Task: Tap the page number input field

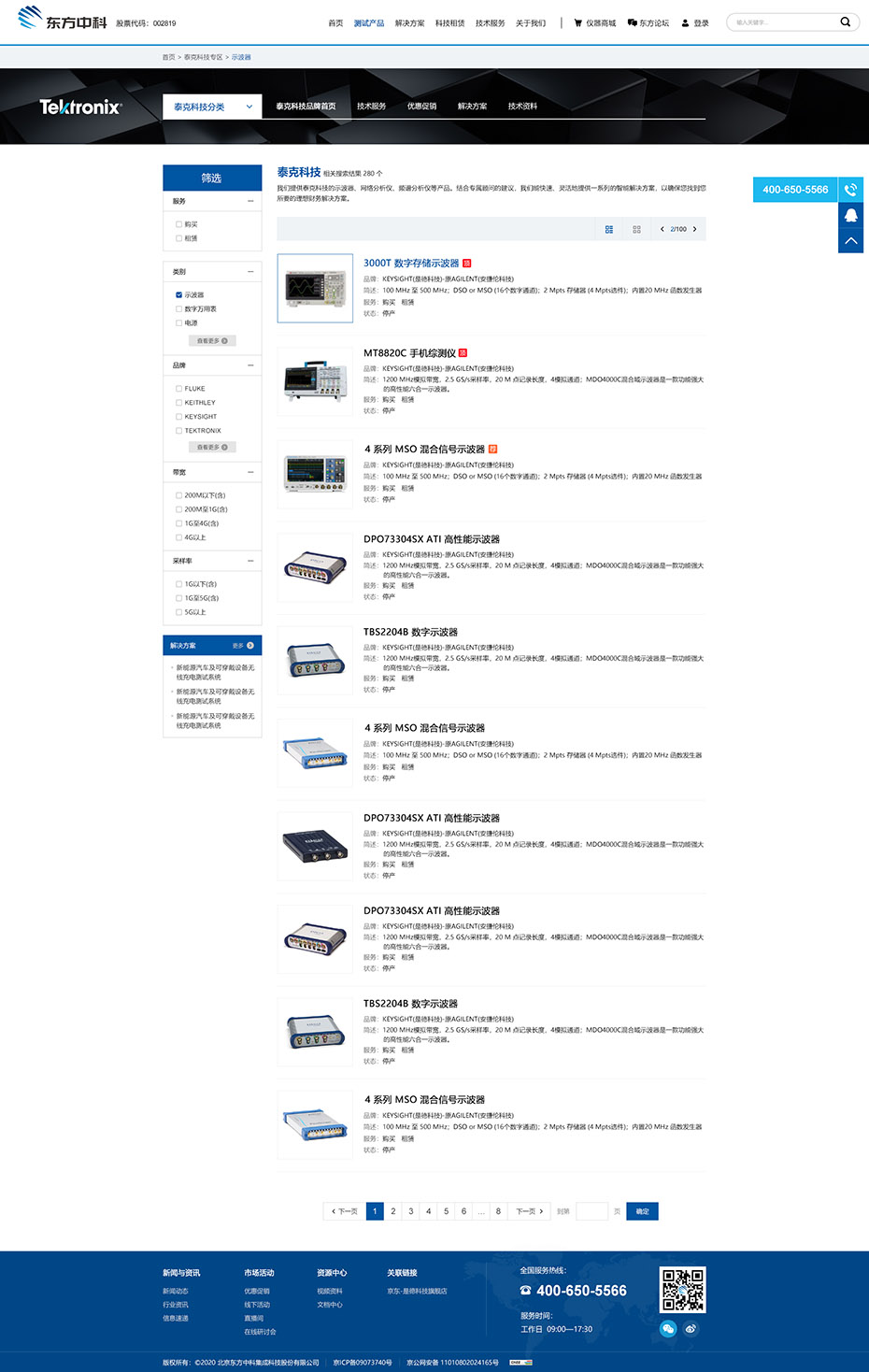Action: click(x=591, y=1211)
